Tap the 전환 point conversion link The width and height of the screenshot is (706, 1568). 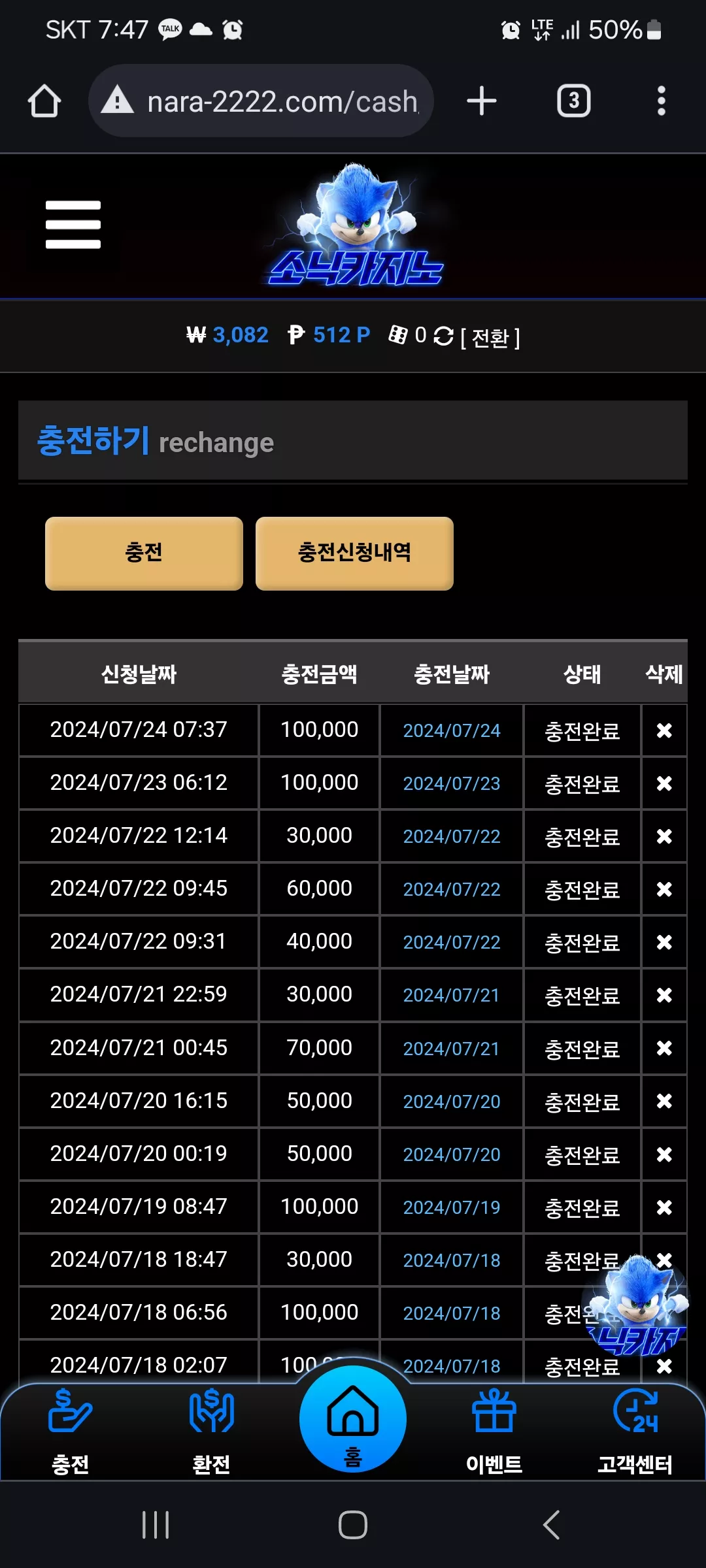click(x=490, y=338)
